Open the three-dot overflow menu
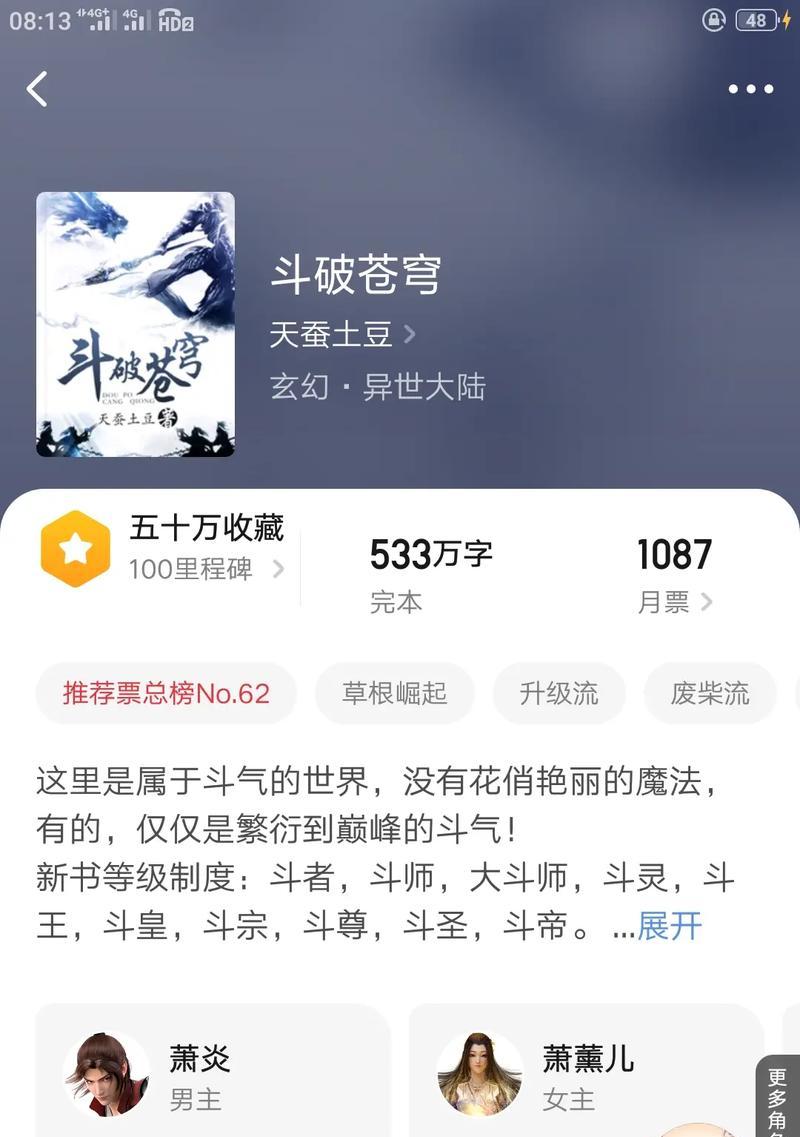Viewport: 800px width, 1137px height. point(750,89)
